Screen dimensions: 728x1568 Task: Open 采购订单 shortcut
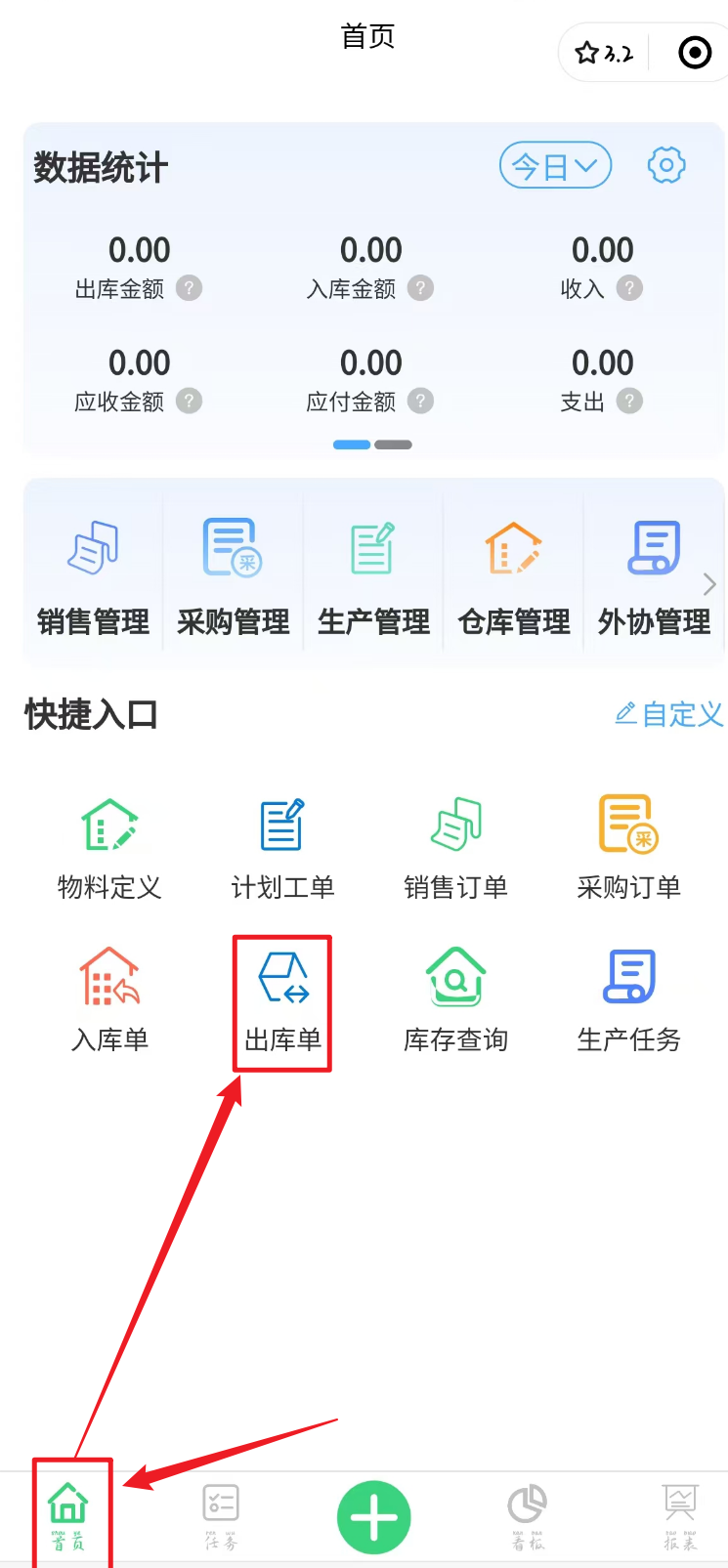tap(628, 847)
